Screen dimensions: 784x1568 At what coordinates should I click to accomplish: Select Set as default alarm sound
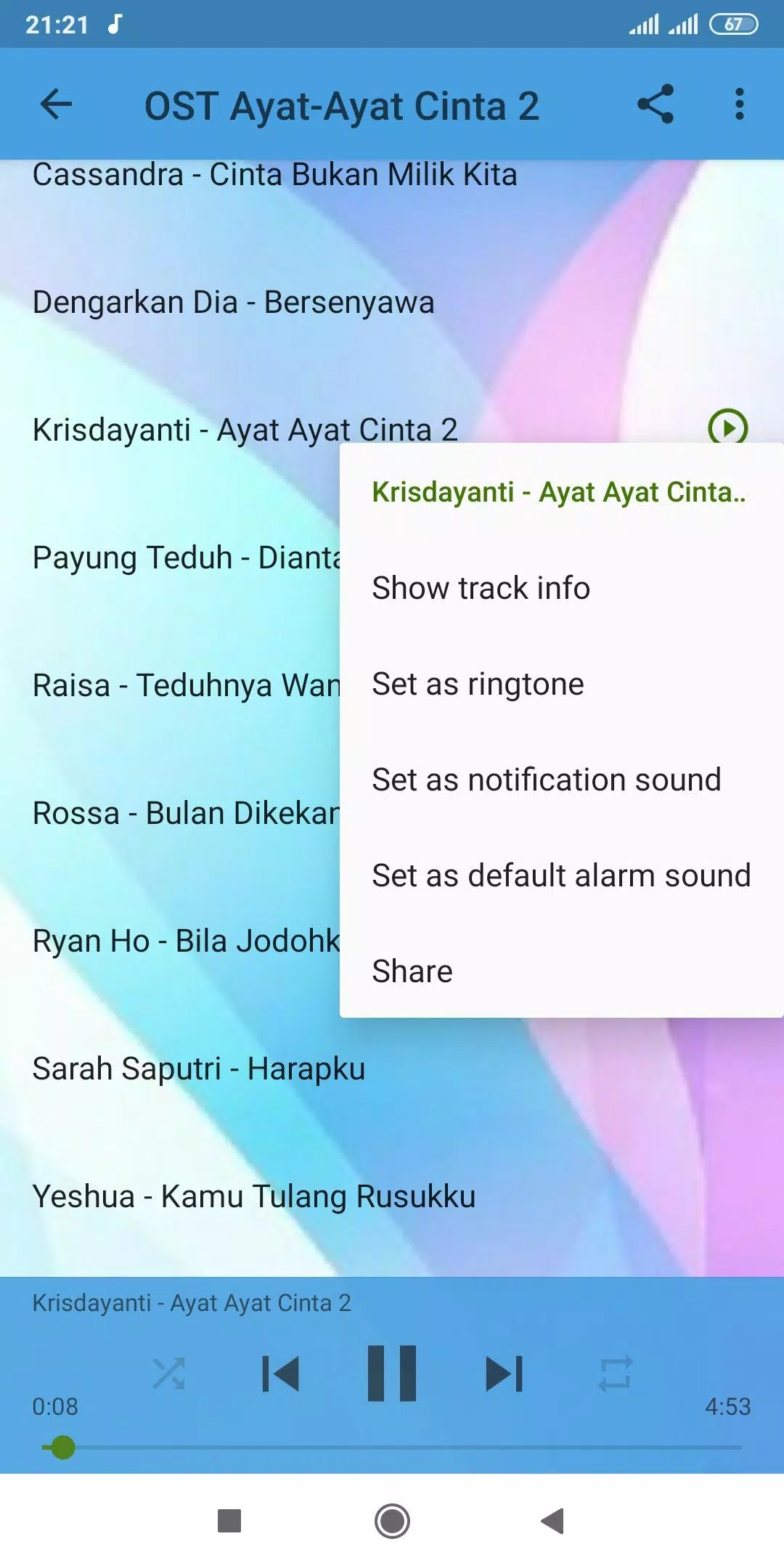[560, 875]
